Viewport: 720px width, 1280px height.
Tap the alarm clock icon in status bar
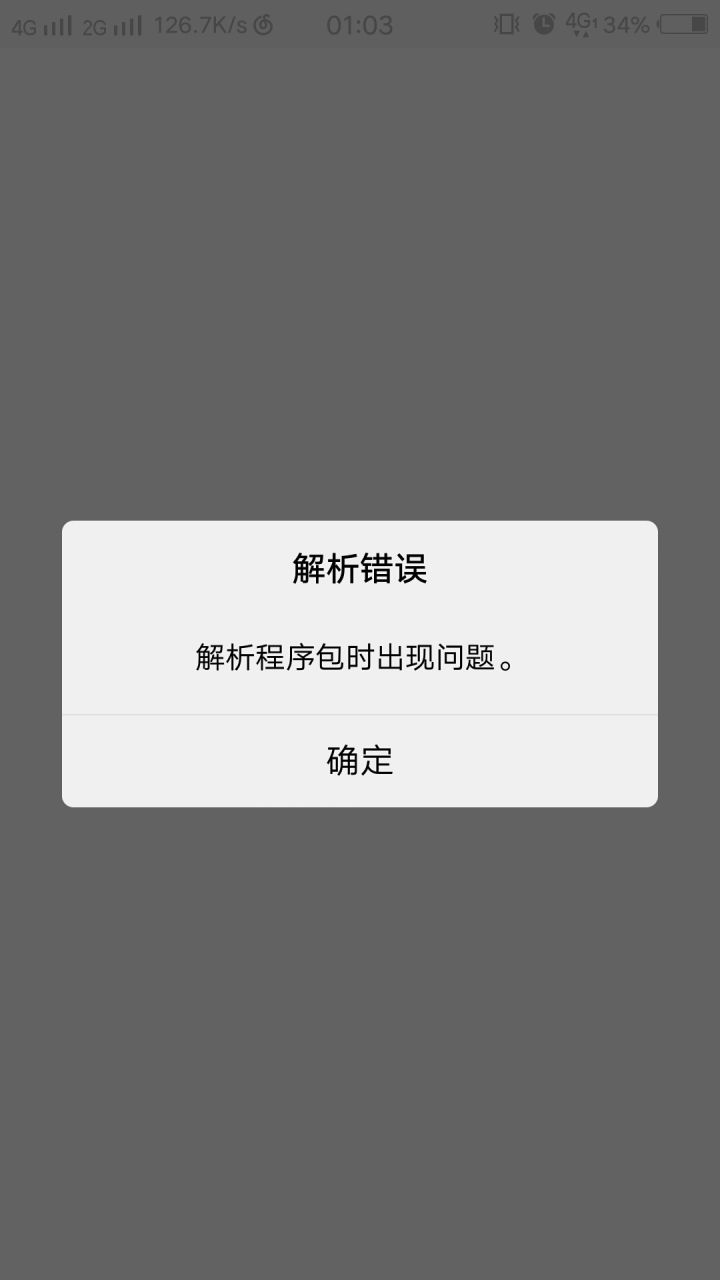point(543,25)
